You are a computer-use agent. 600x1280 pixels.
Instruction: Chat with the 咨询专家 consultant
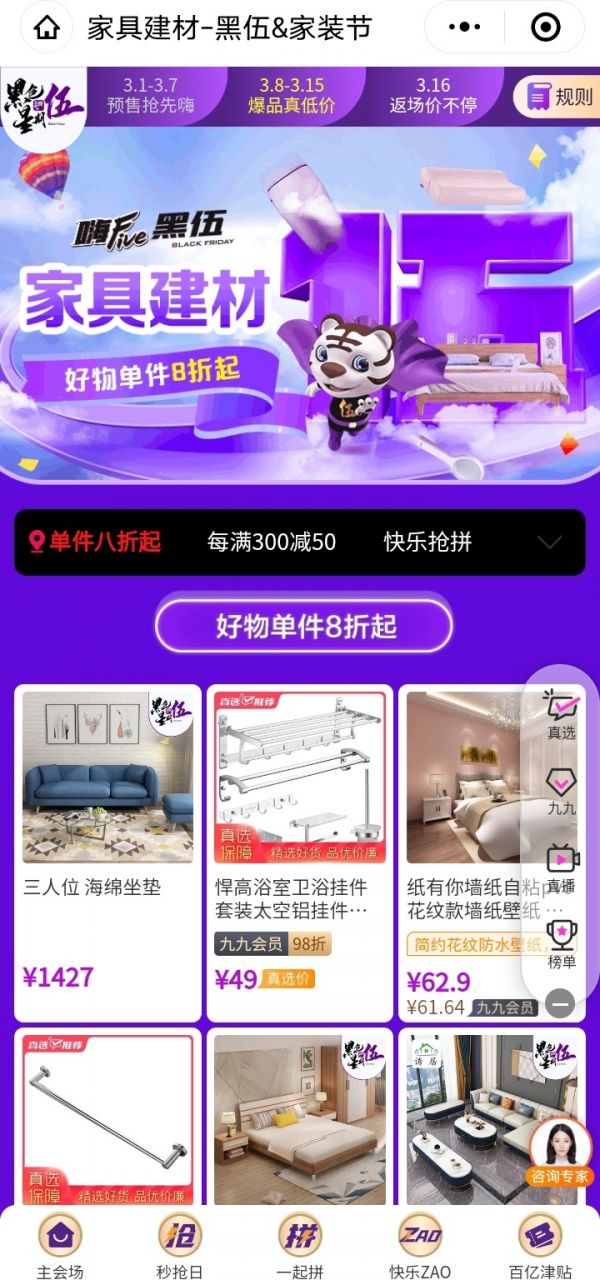[560, 1152]
